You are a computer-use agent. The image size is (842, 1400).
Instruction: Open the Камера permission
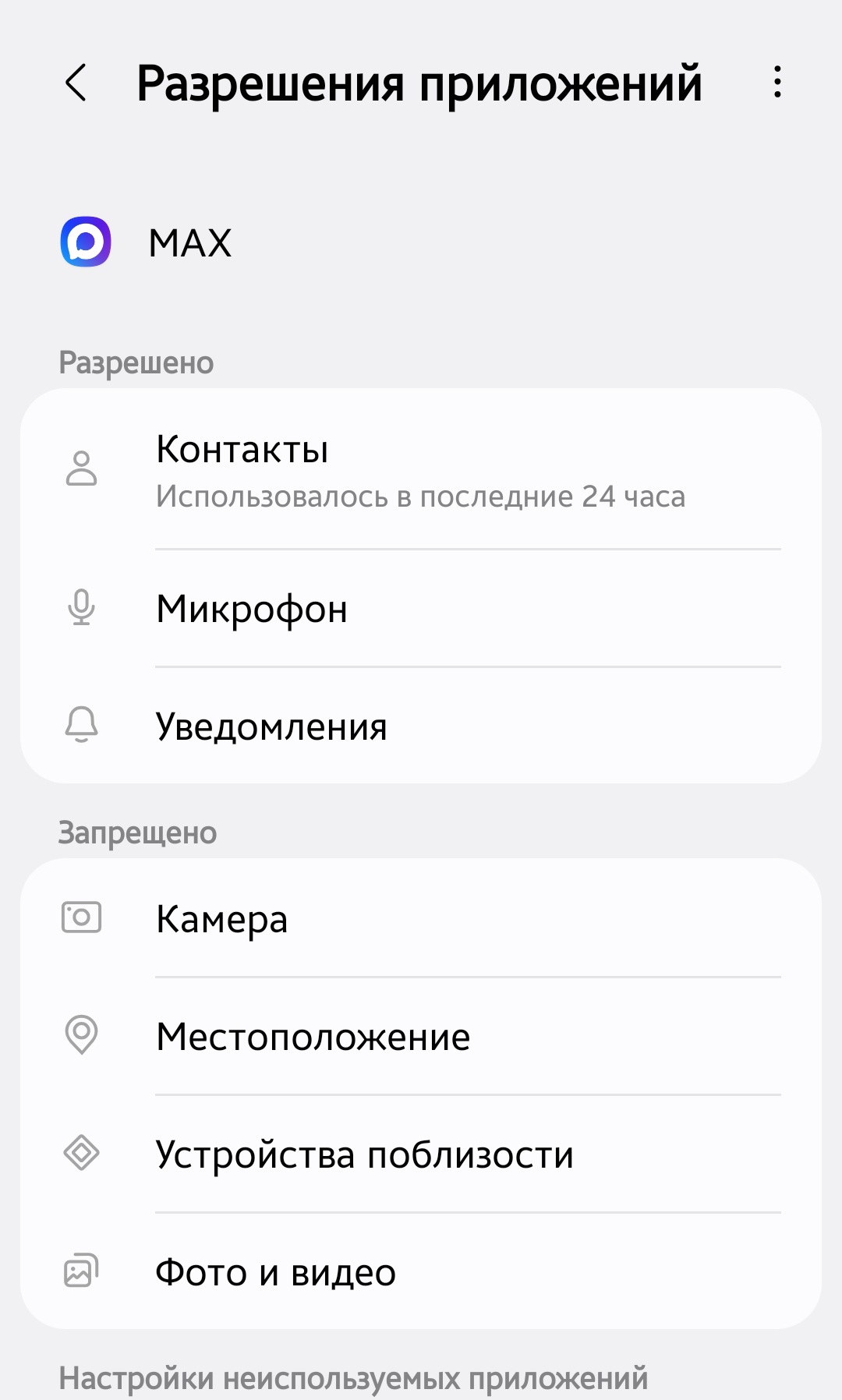tap(421, 918)
